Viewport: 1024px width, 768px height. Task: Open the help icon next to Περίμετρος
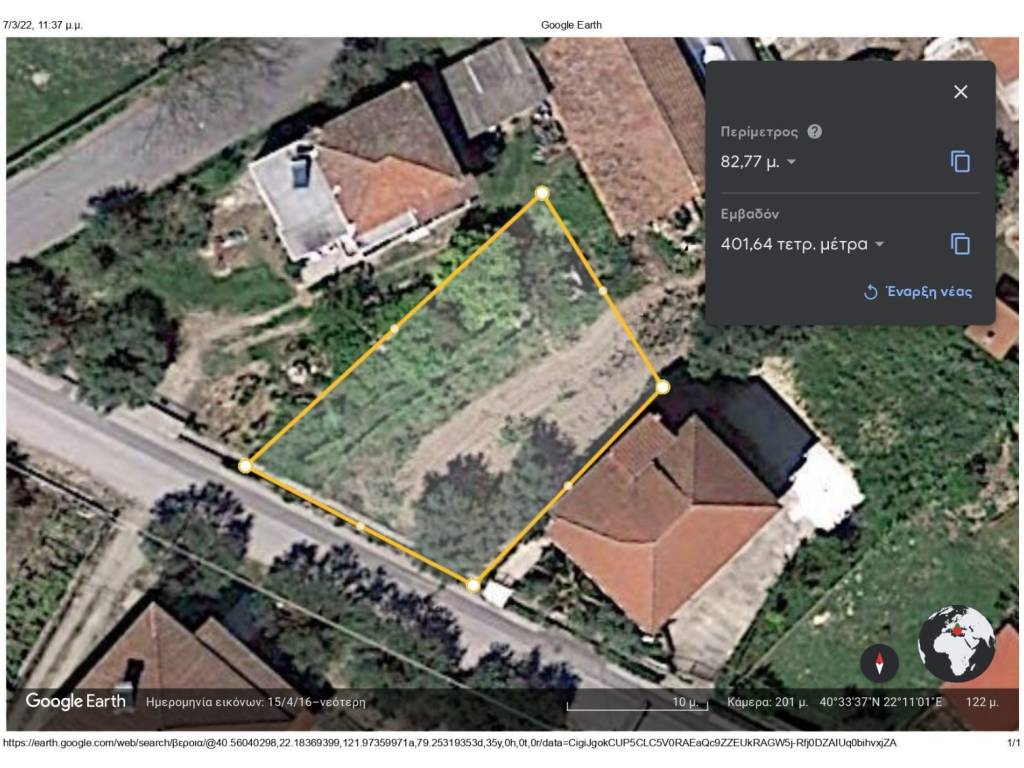click(x=815, y=132)
